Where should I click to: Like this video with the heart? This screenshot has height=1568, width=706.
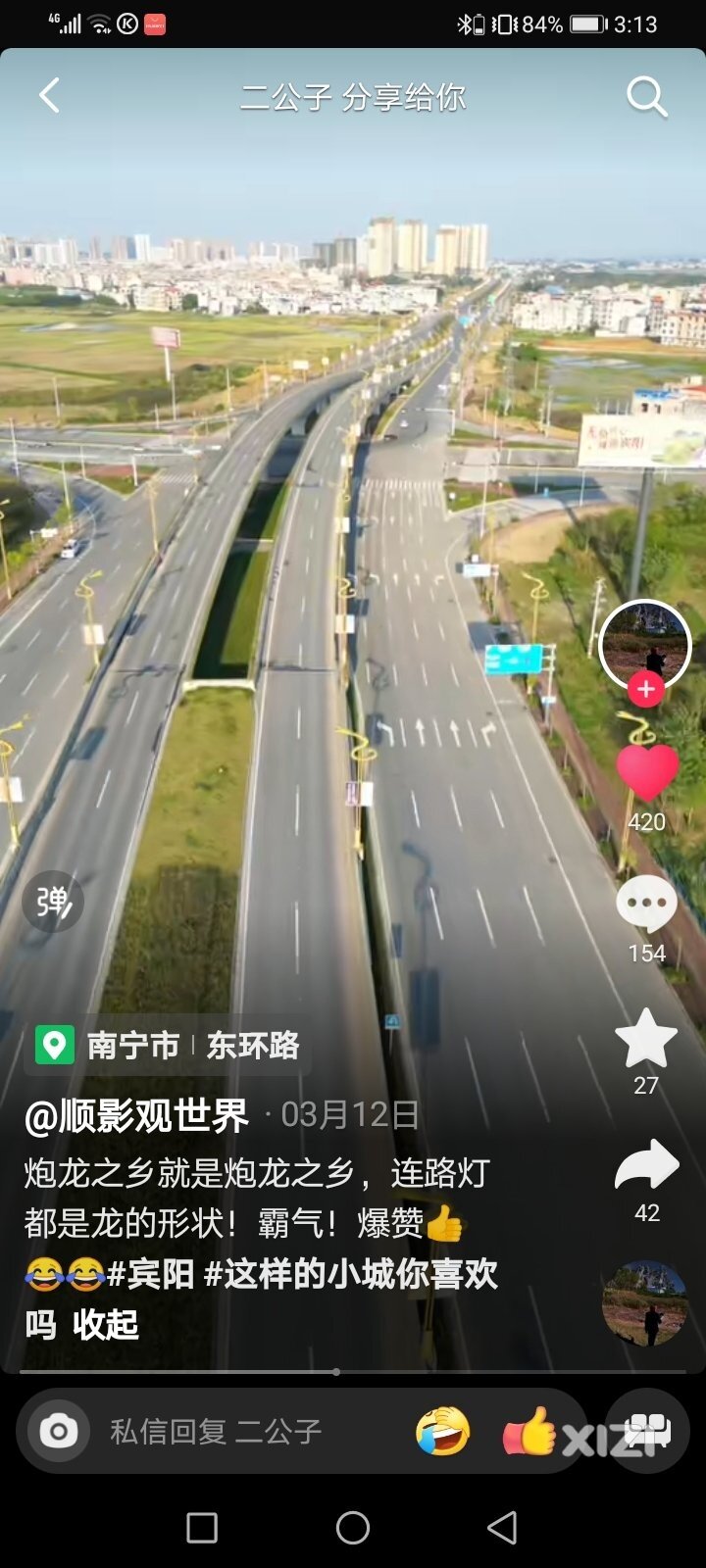[x=646, y=771]
